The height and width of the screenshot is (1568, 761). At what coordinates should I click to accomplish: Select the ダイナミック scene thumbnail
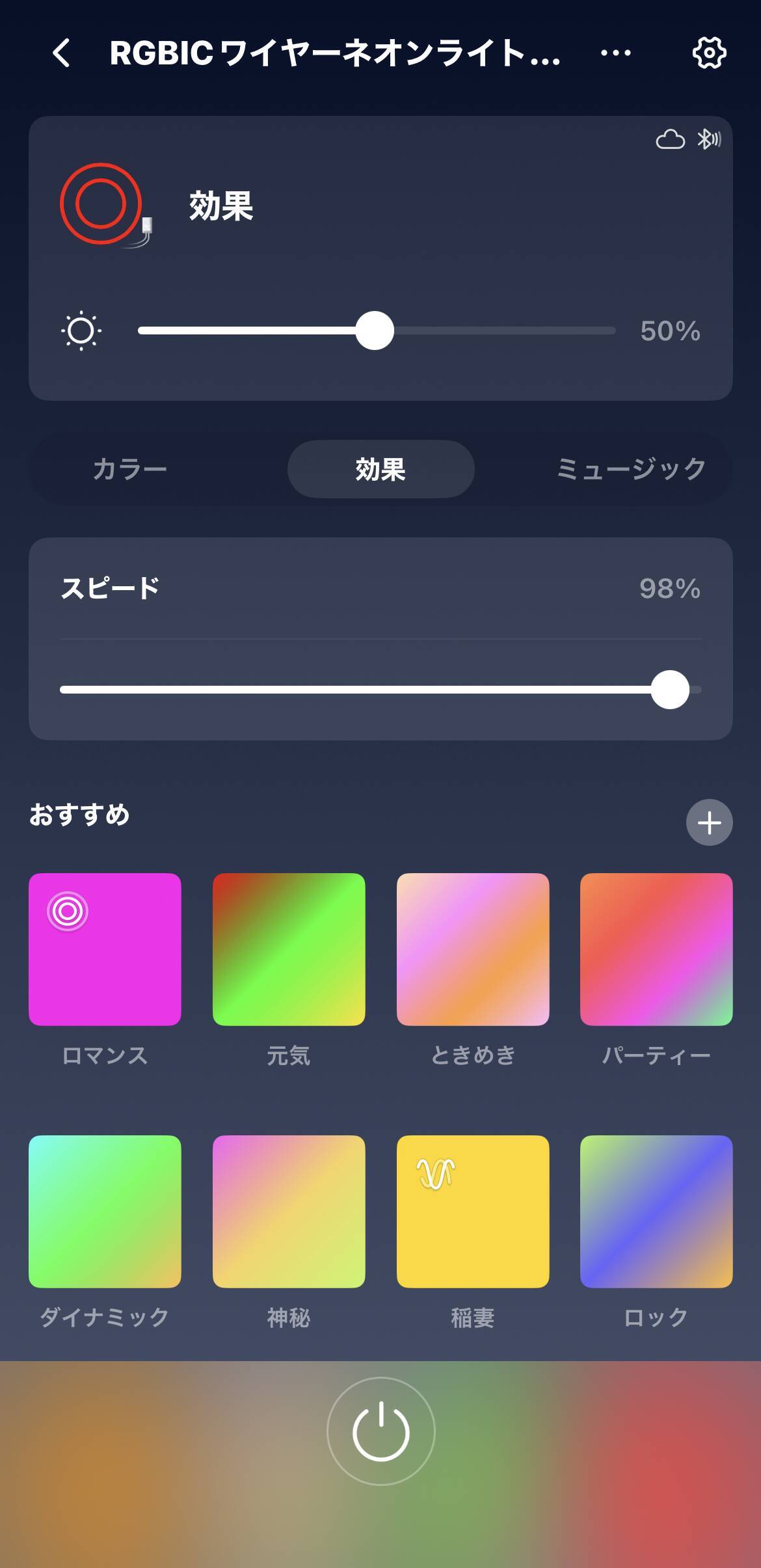tap(105, 1211)
